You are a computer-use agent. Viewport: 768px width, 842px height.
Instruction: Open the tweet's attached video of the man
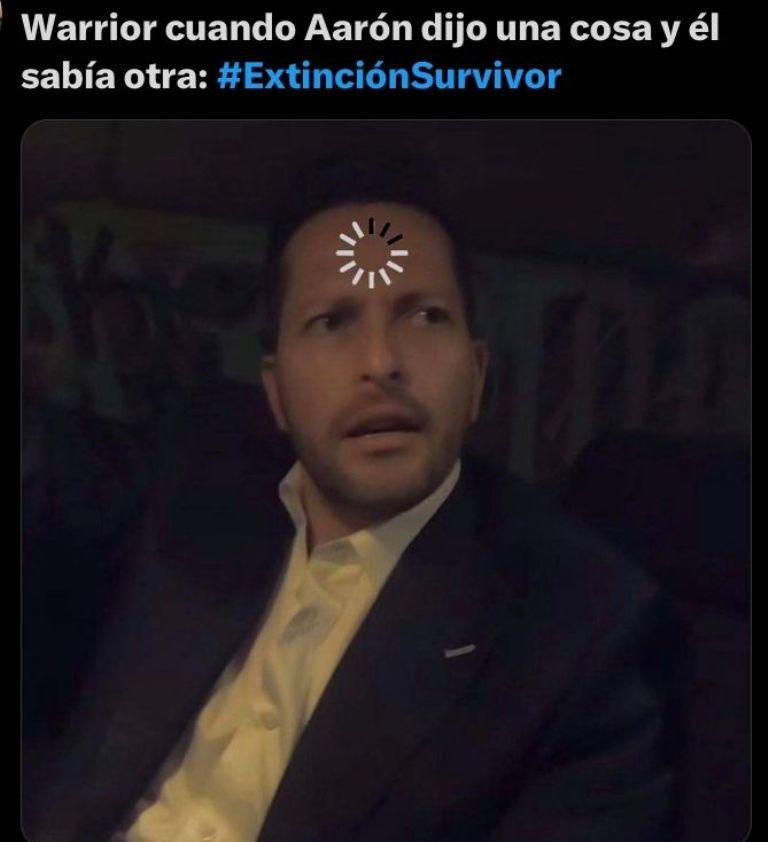click(385, 480)
